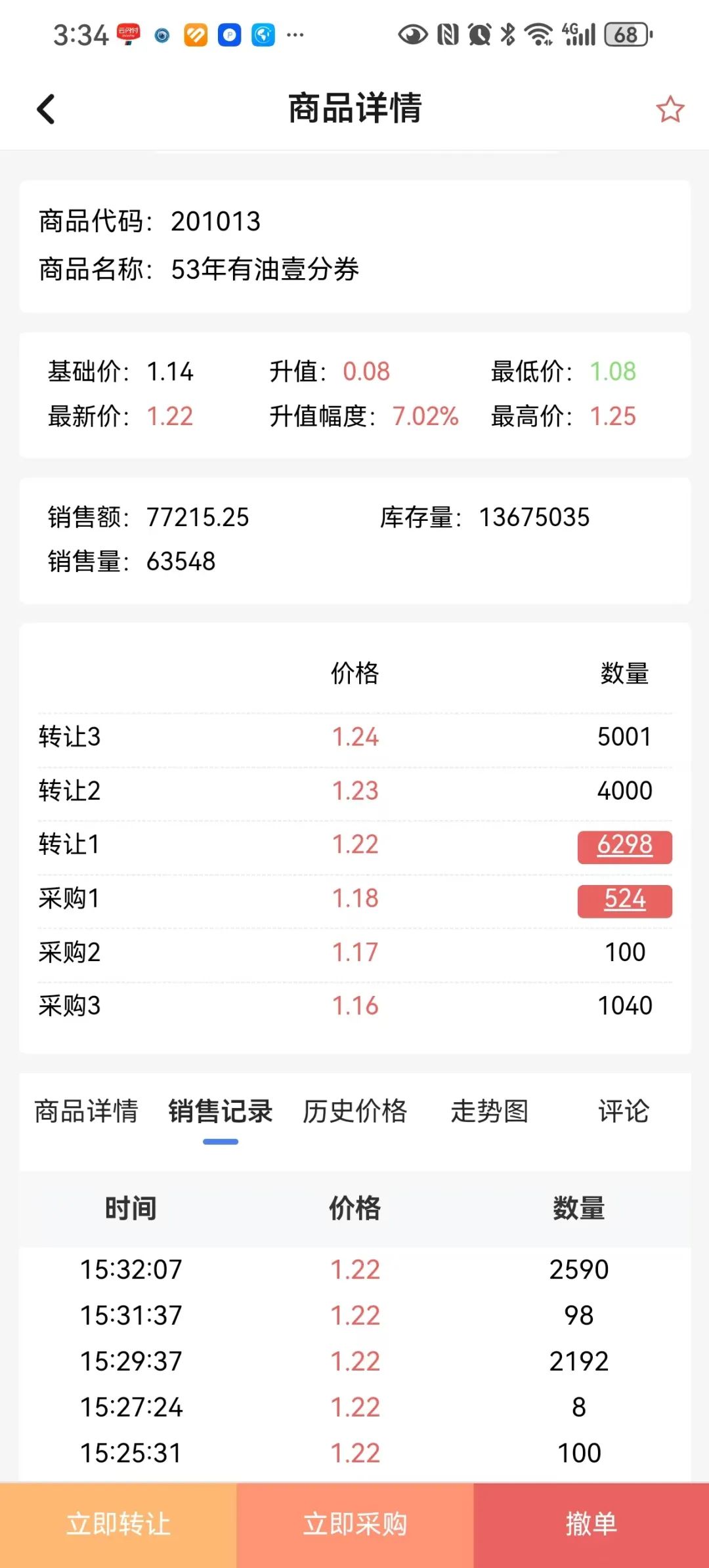Tap the 立即采购 button
The width and height of the screenshot is (709, 1568).
click(x=354, y=1525)
